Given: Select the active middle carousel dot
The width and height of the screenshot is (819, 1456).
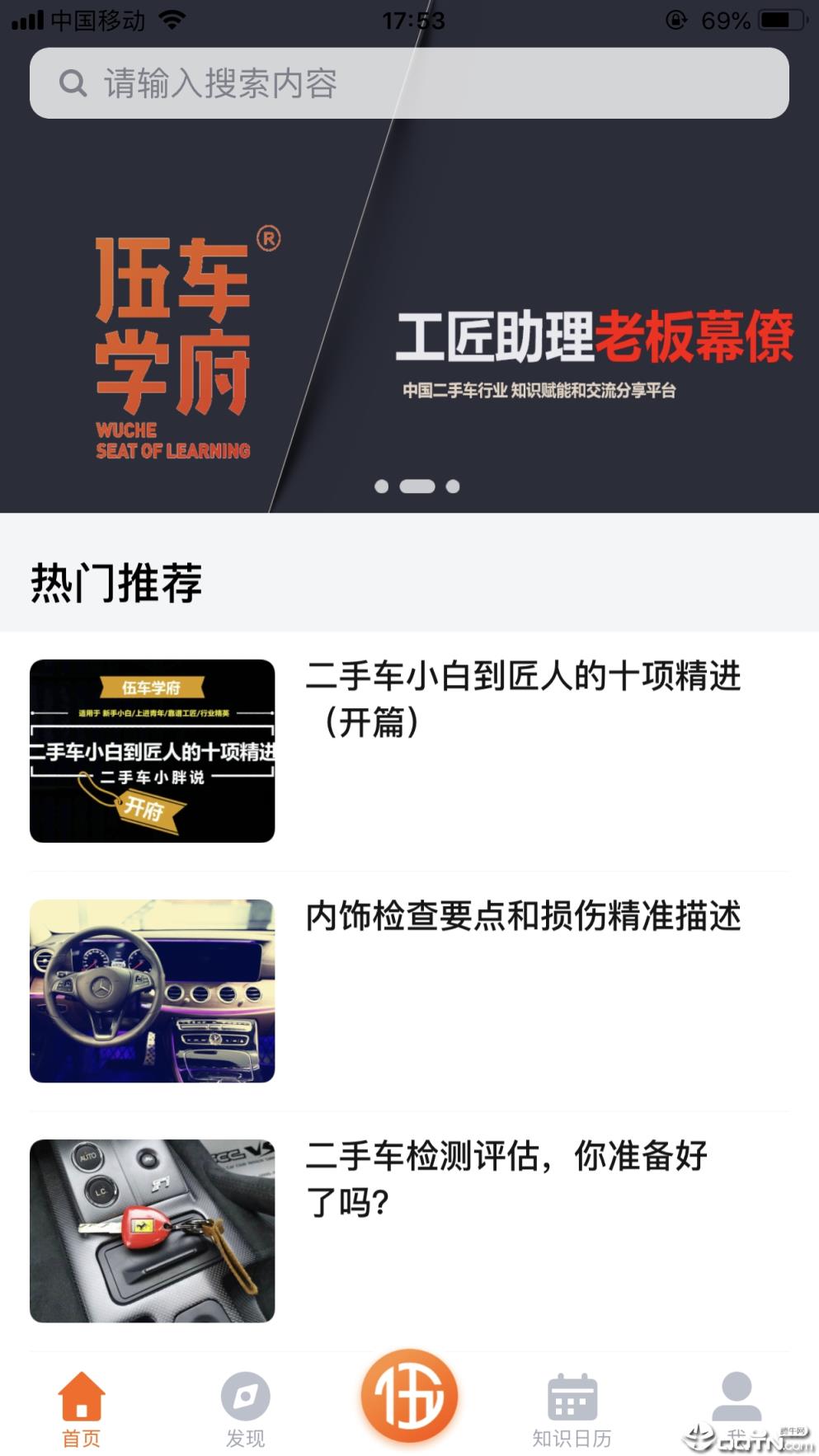Looking at the screenshot, I should coord(417,486).
